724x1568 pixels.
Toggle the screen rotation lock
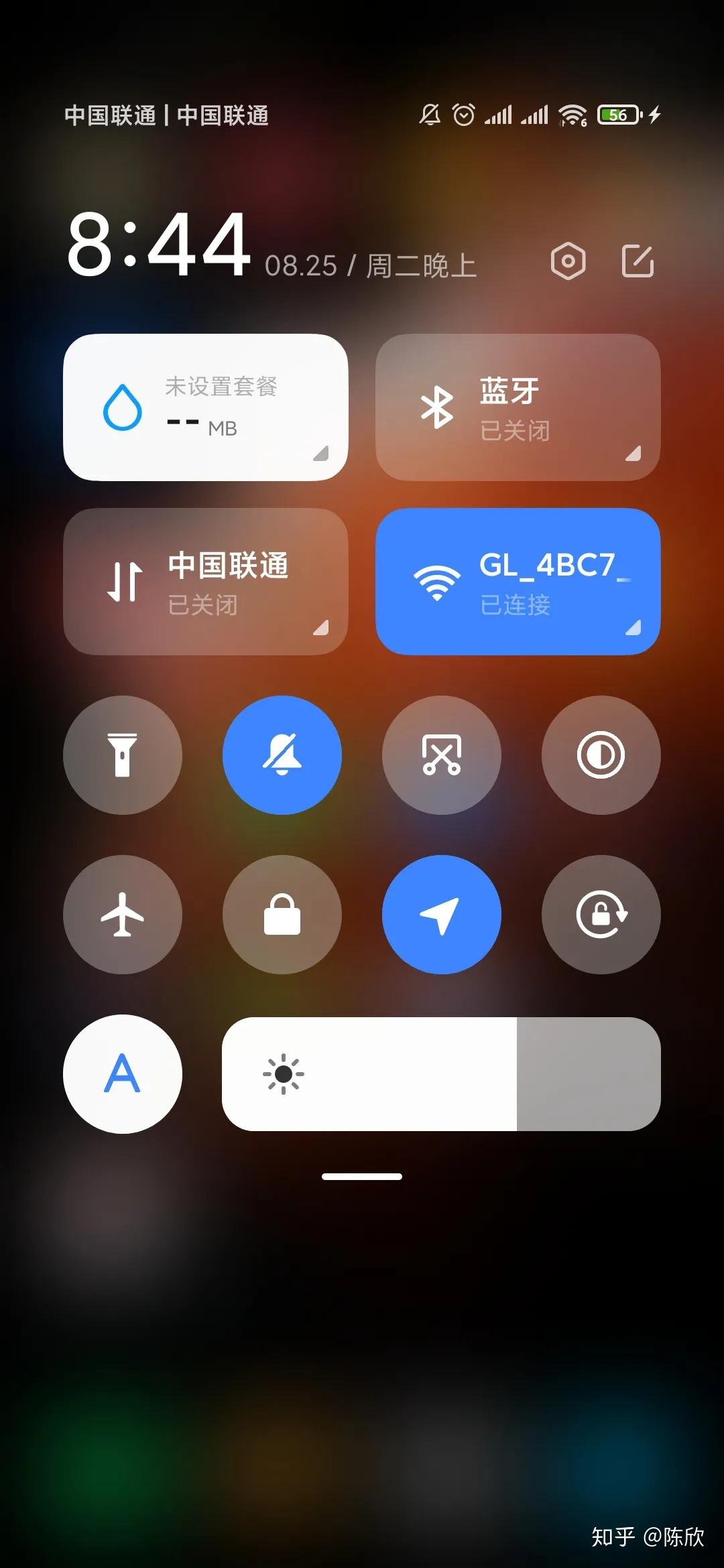[x=601, y=915]
